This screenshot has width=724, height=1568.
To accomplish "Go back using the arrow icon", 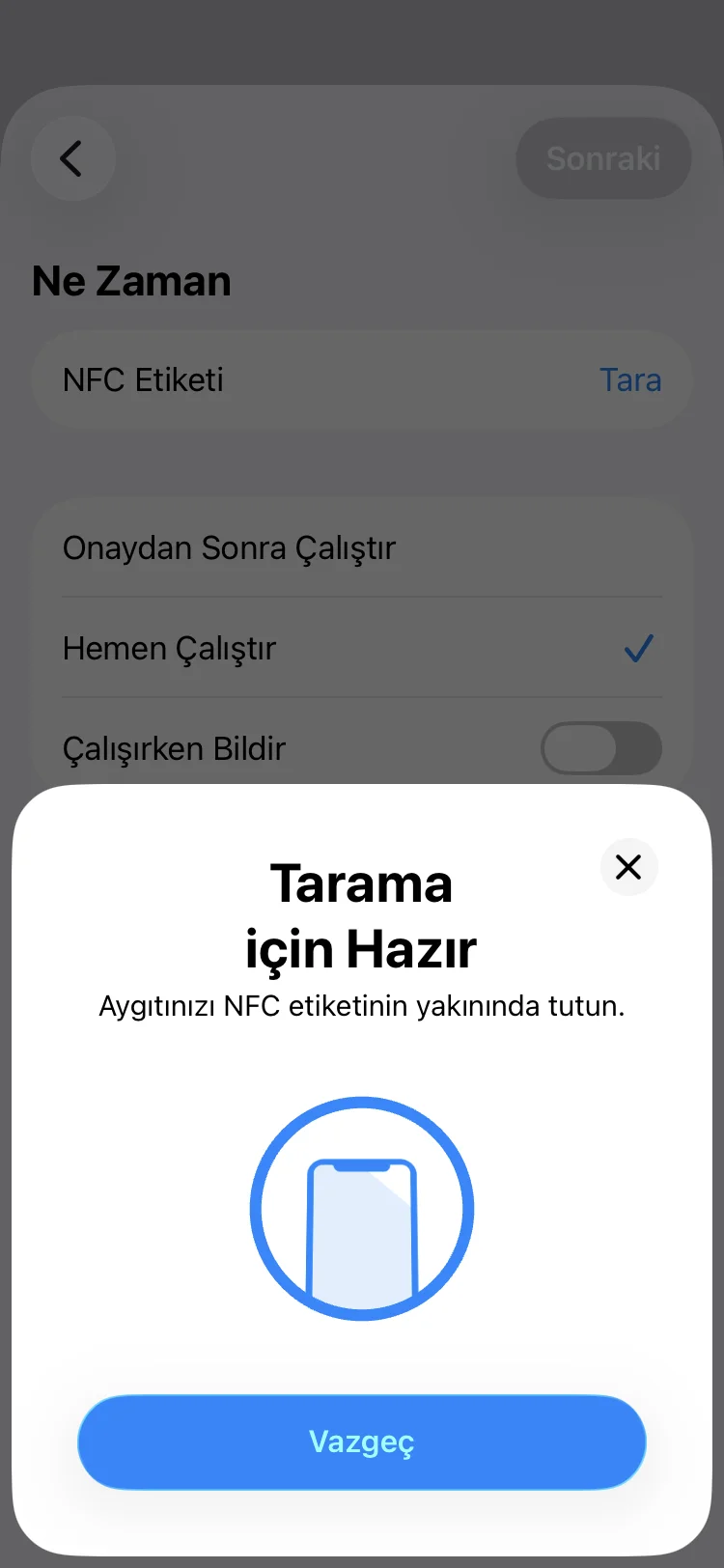I will coord(72,158).
